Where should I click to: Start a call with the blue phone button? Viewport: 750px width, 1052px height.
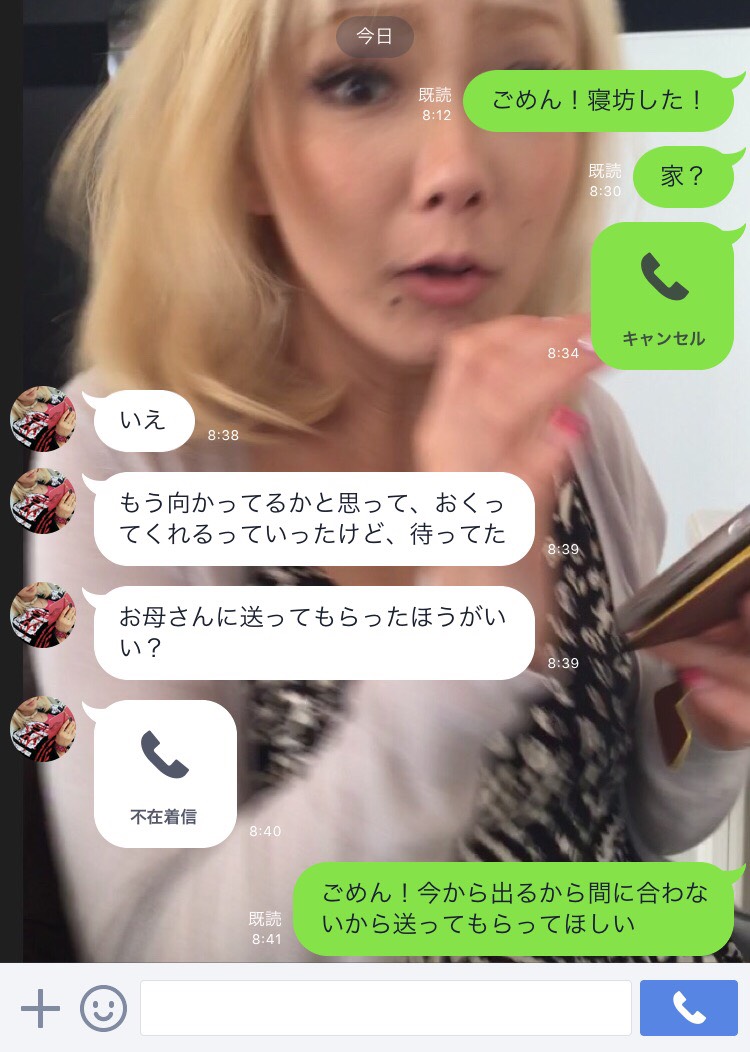688,1008
